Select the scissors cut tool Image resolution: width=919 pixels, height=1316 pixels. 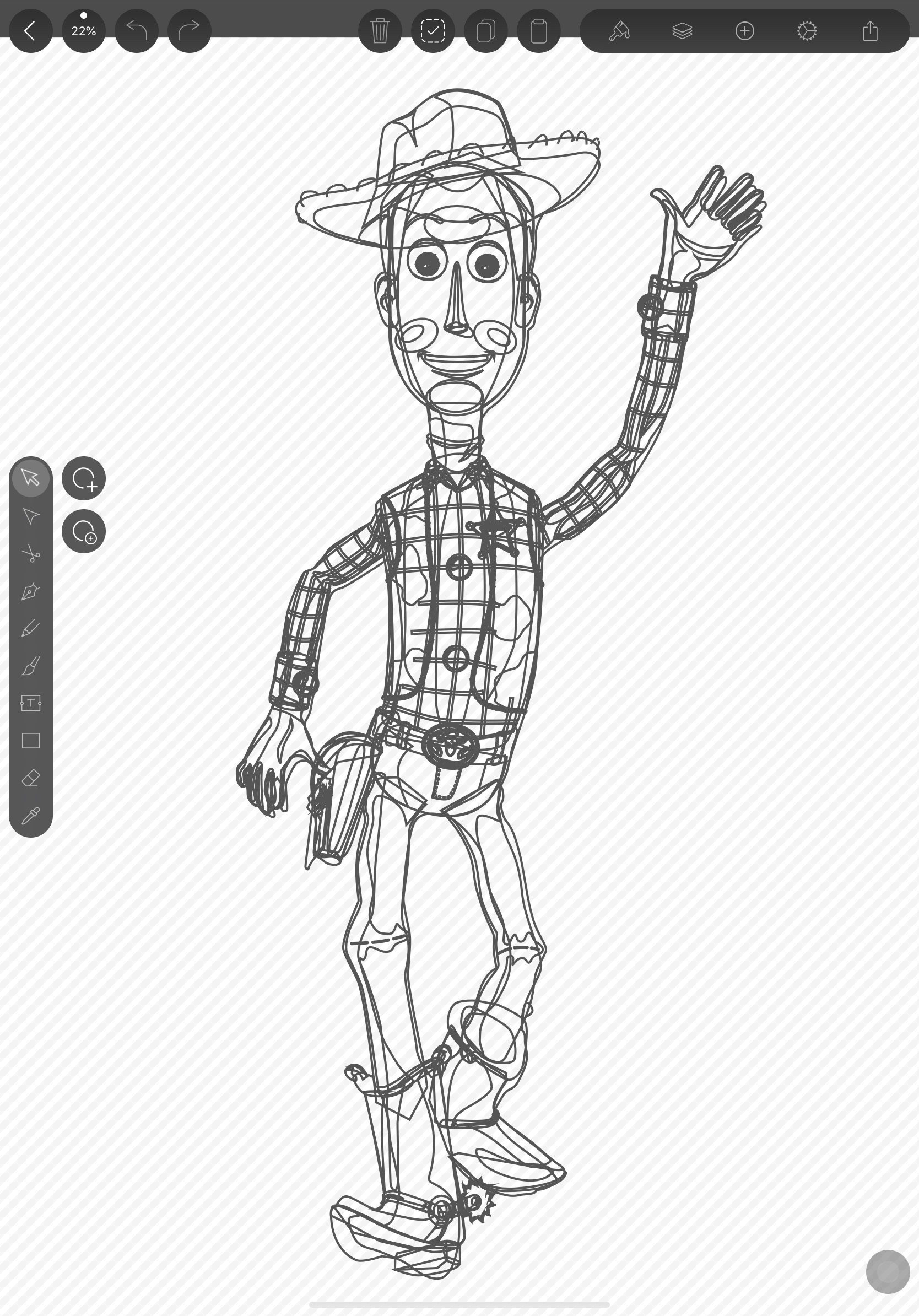click(x=30, y=554)
